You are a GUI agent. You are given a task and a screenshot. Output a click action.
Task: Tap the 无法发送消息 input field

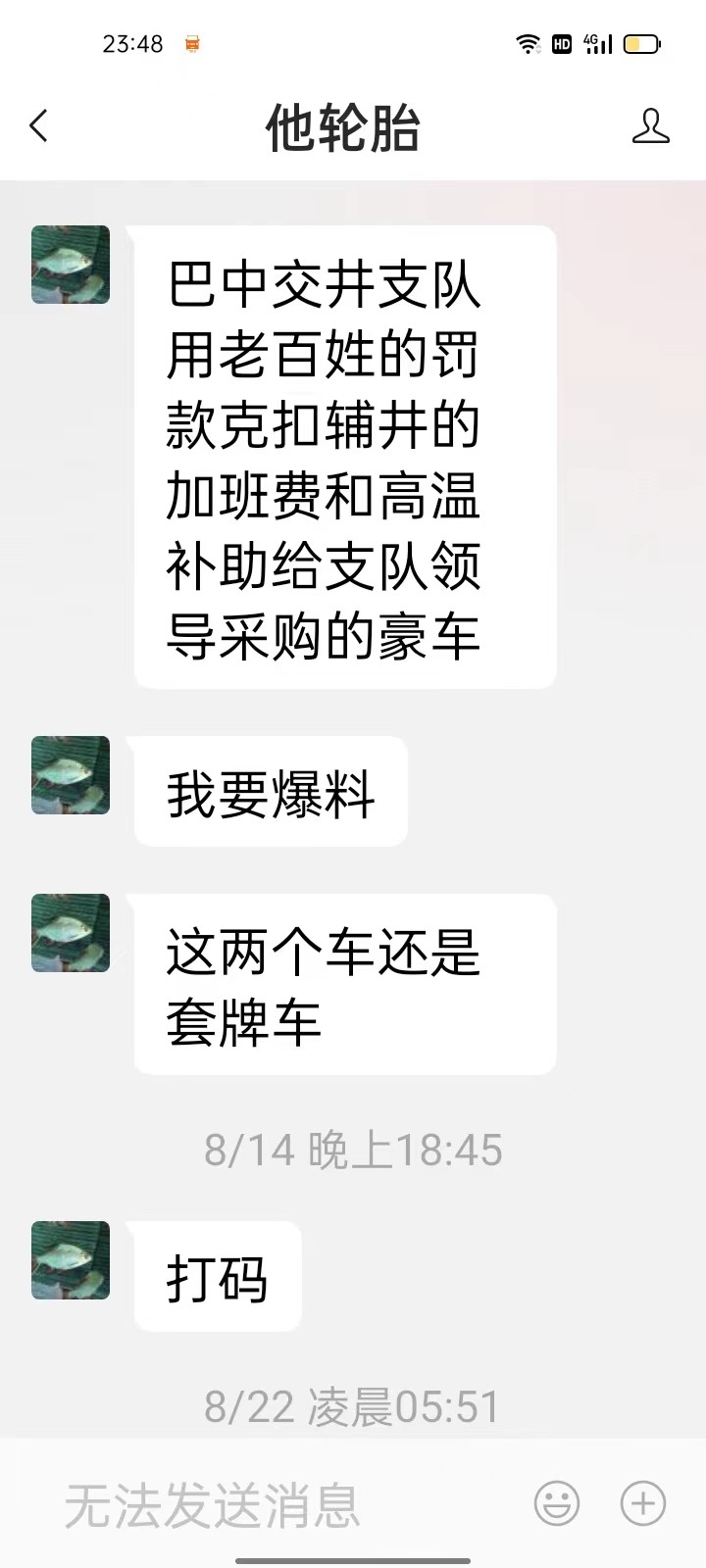tap(284, 1505)
